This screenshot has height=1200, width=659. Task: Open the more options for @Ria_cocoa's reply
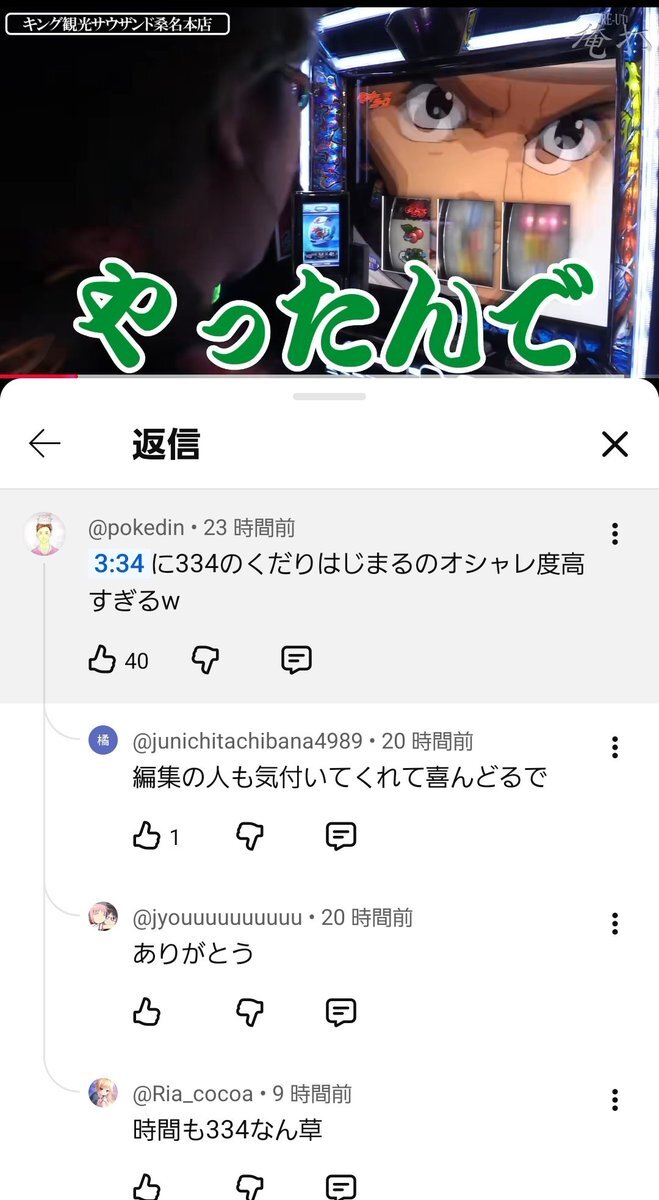(614, 1100)
